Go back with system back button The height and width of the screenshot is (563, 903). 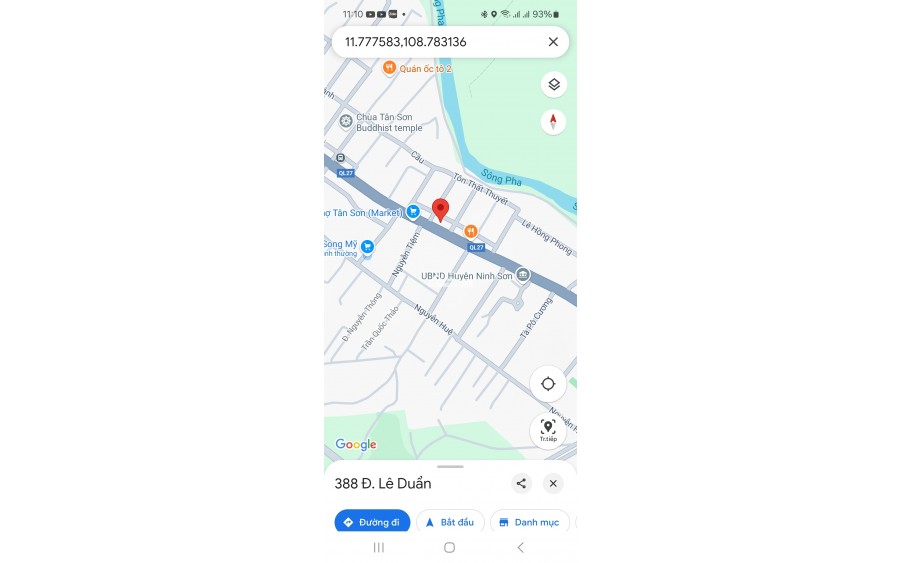[520, 547]
